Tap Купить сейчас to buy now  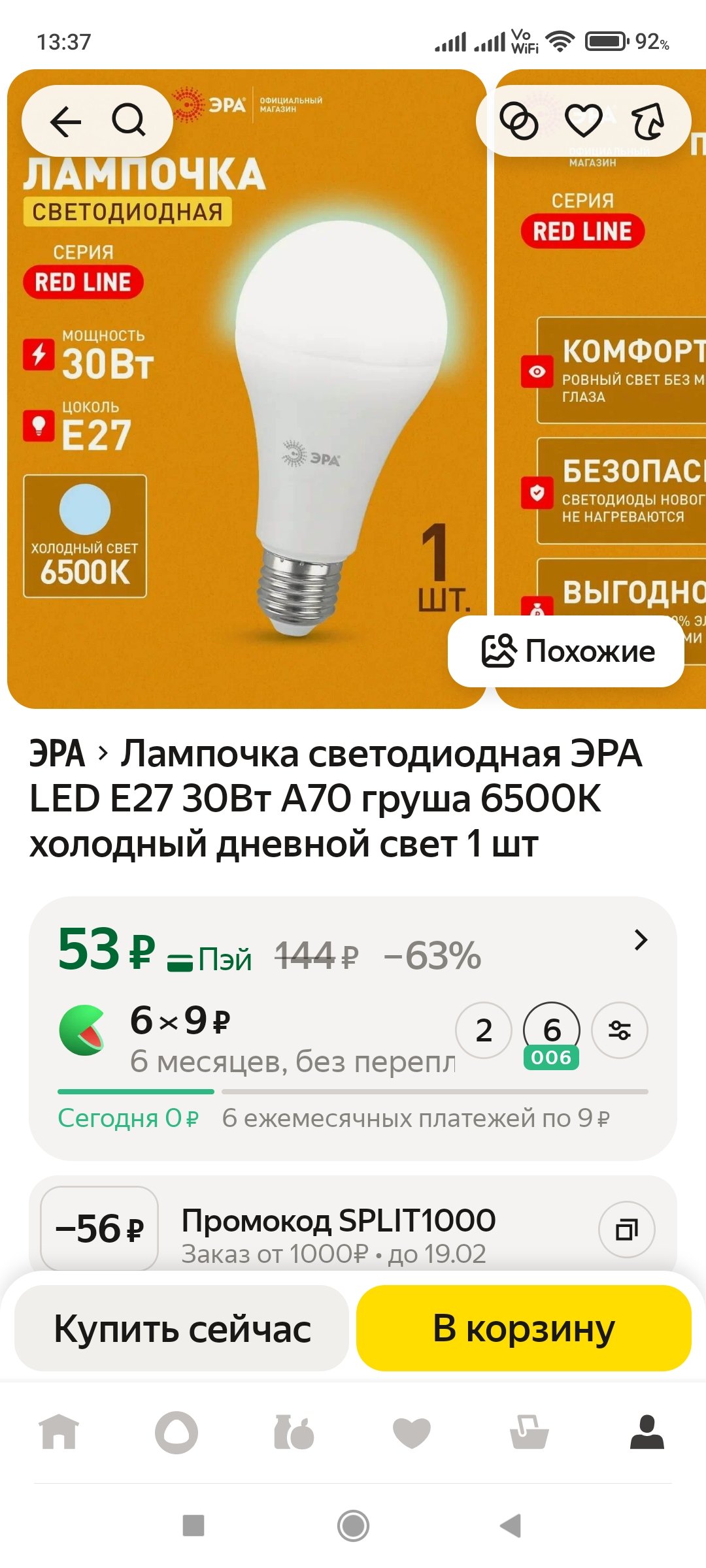[x=182, y=1328]
